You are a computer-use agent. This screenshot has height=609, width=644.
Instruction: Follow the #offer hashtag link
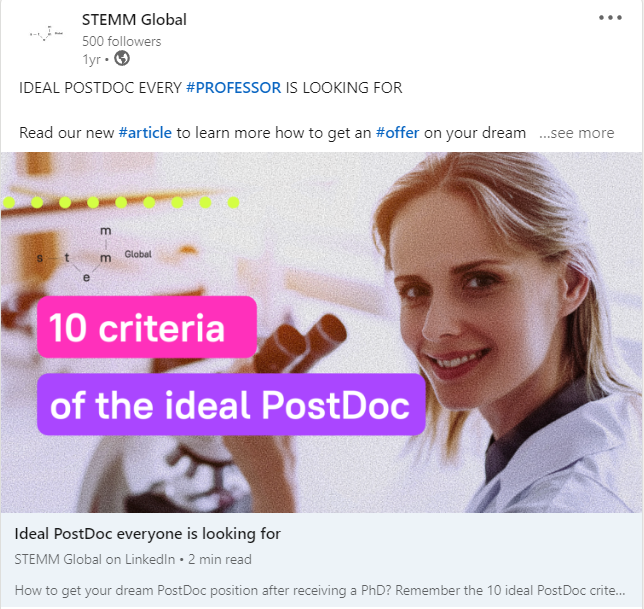400,133
